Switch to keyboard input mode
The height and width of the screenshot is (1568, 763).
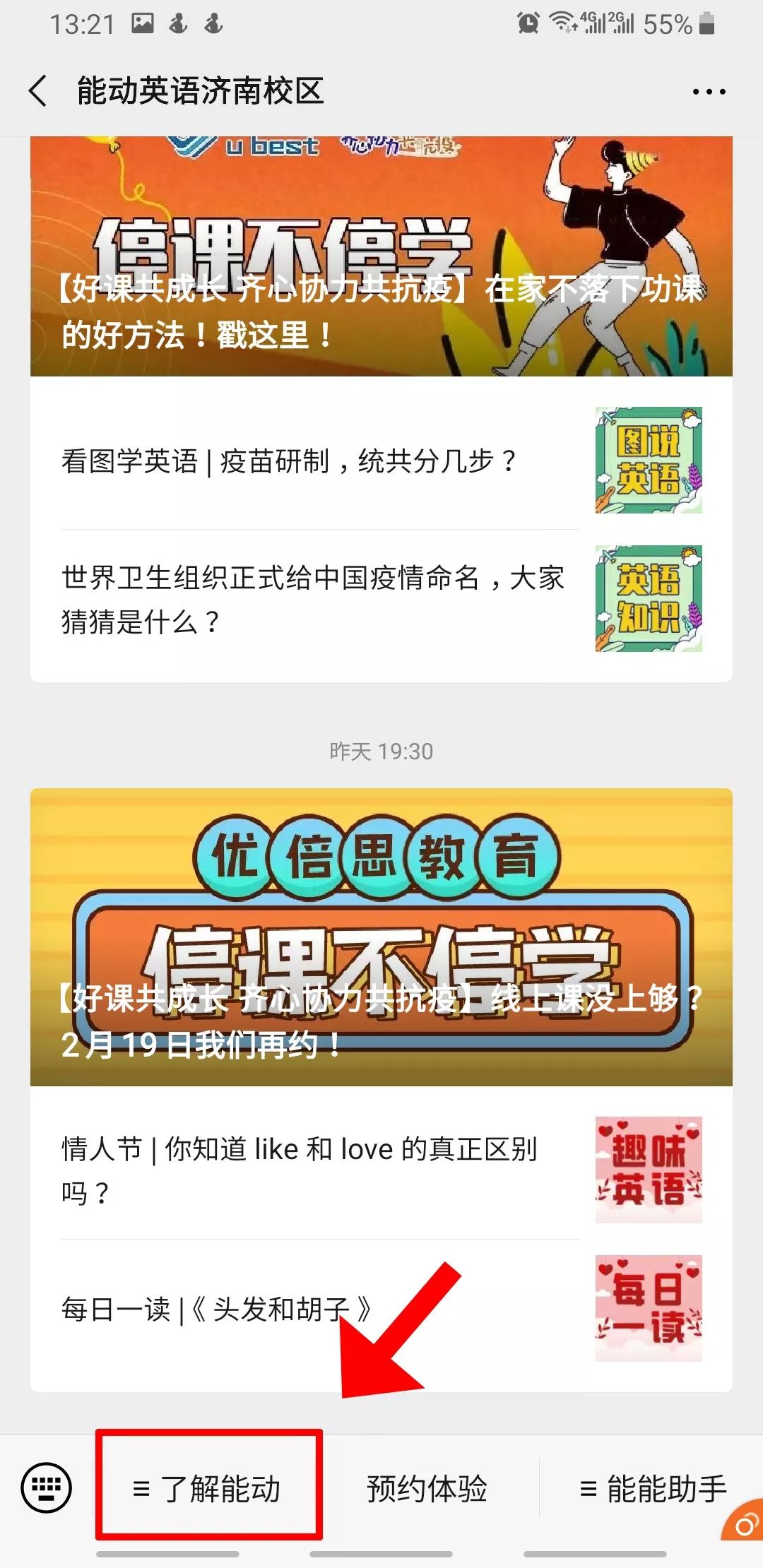pos(47,1487)
